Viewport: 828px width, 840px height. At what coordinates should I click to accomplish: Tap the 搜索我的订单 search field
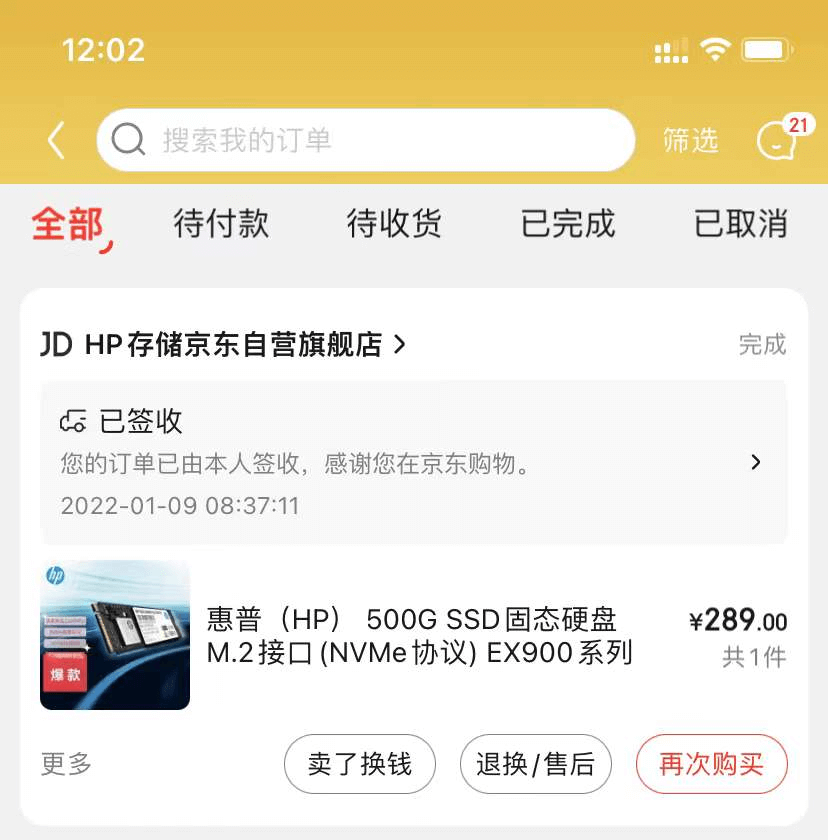365,140
